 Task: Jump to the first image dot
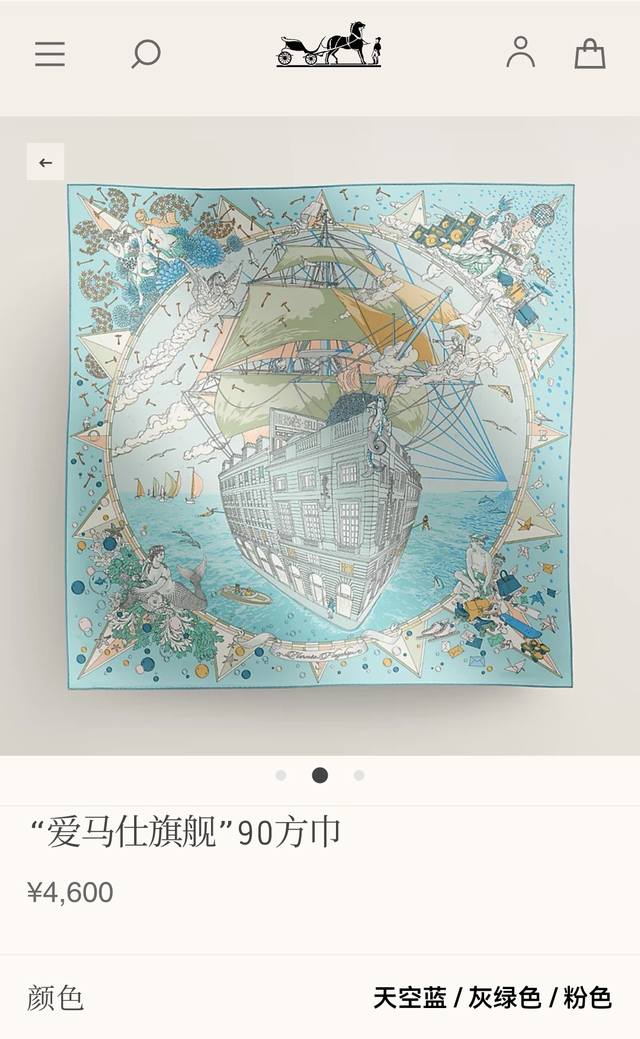pos(281,775)
